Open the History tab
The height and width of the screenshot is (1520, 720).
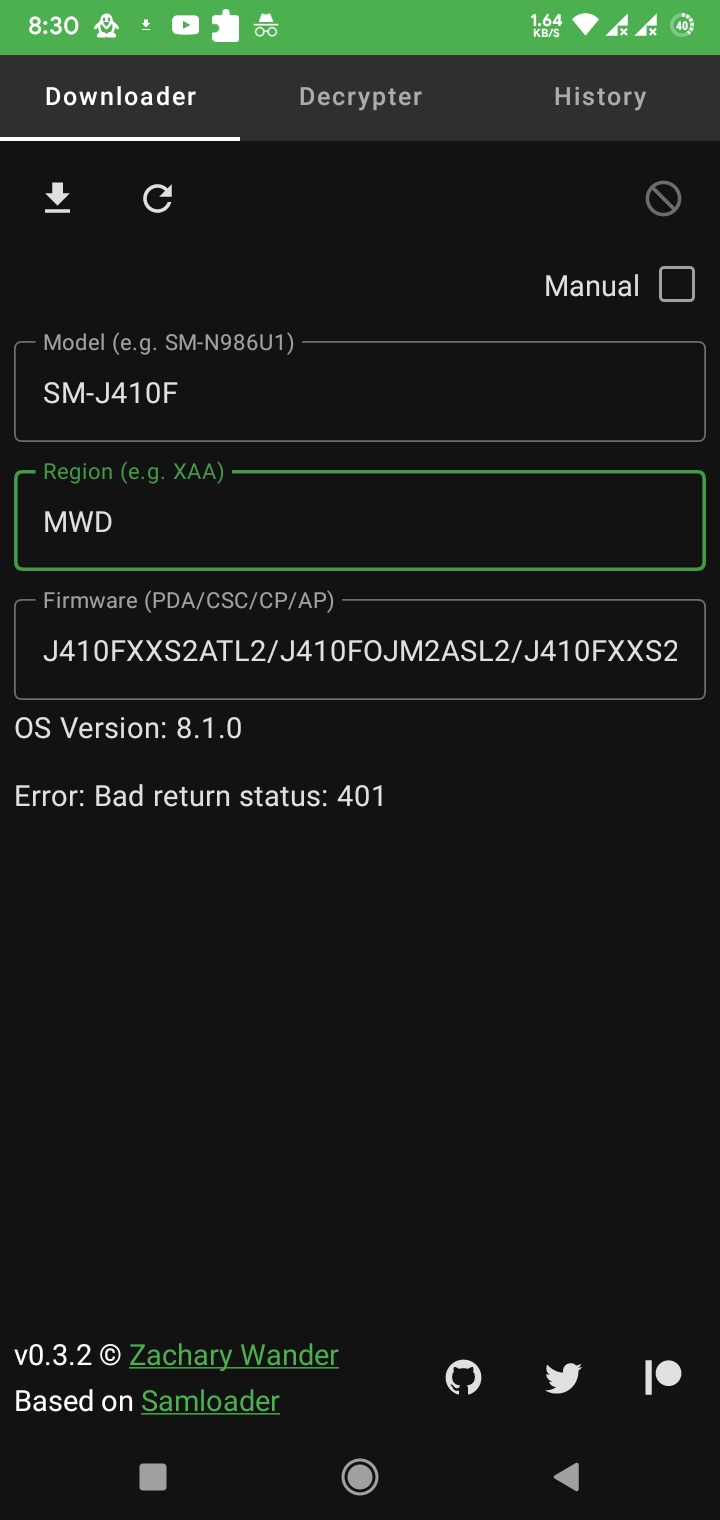[600, 96]
